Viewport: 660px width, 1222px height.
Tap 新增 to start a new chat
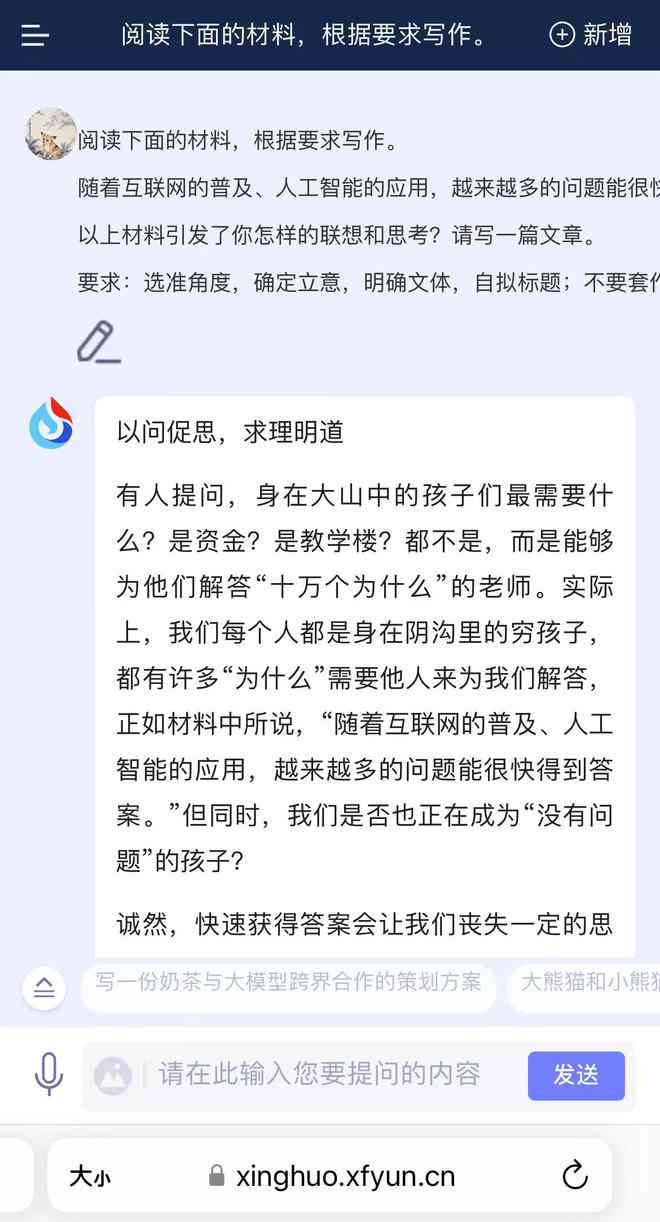tap(591, 35)
